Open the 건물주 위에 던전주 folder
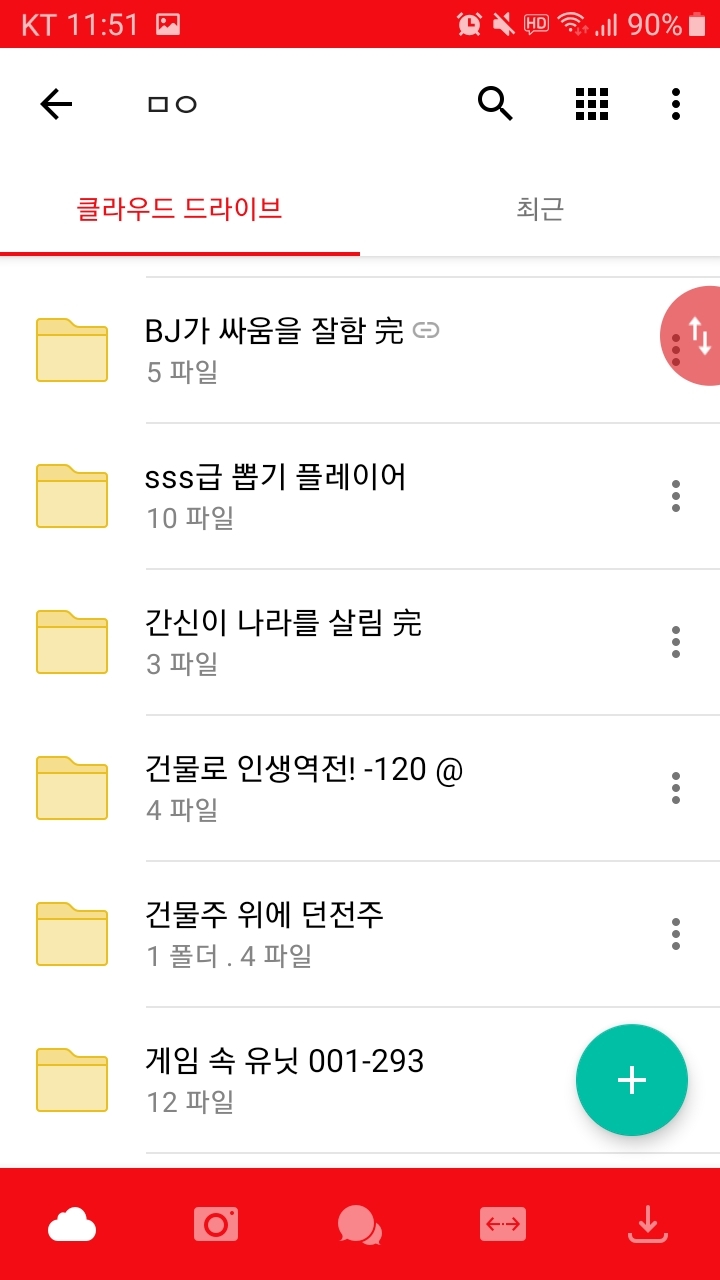720x1280 pixels. (264, 933)
